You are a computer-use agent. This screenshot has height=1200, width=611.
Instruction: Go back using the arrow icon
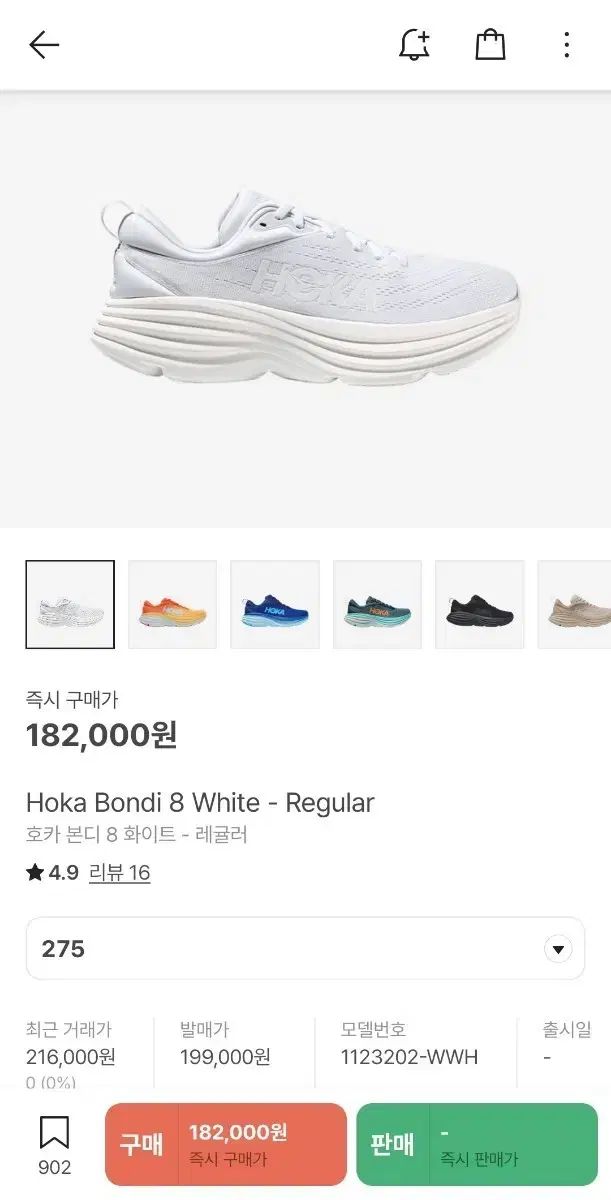pyautogui.click(x=44, y=45)
